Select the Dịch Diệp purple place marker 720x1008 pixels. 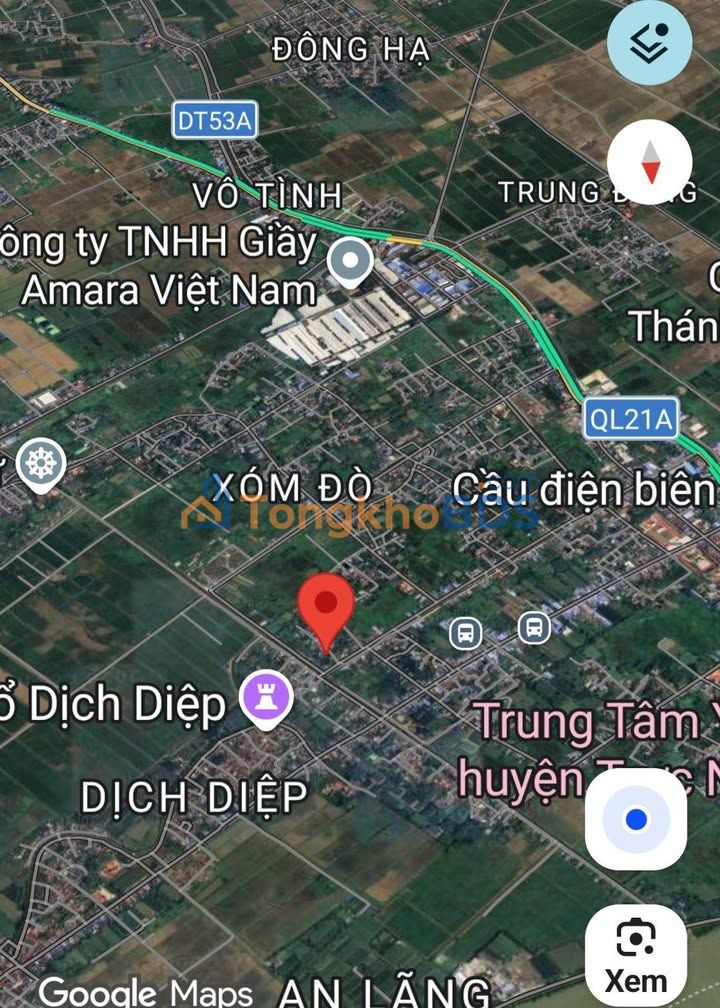(x=266, y=698)
